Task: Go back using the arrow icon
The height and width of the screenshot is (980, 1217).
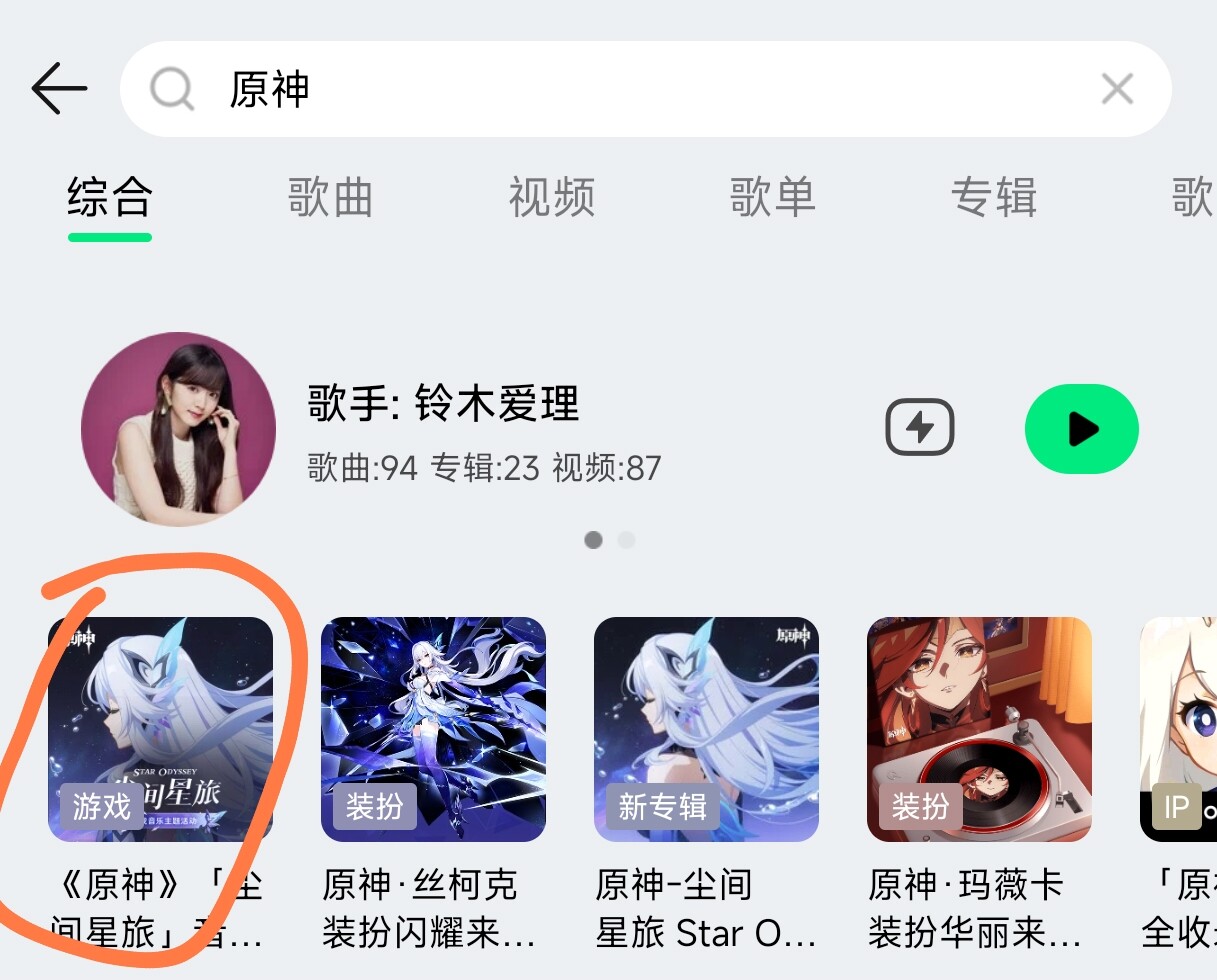Action: coord(59,90)
